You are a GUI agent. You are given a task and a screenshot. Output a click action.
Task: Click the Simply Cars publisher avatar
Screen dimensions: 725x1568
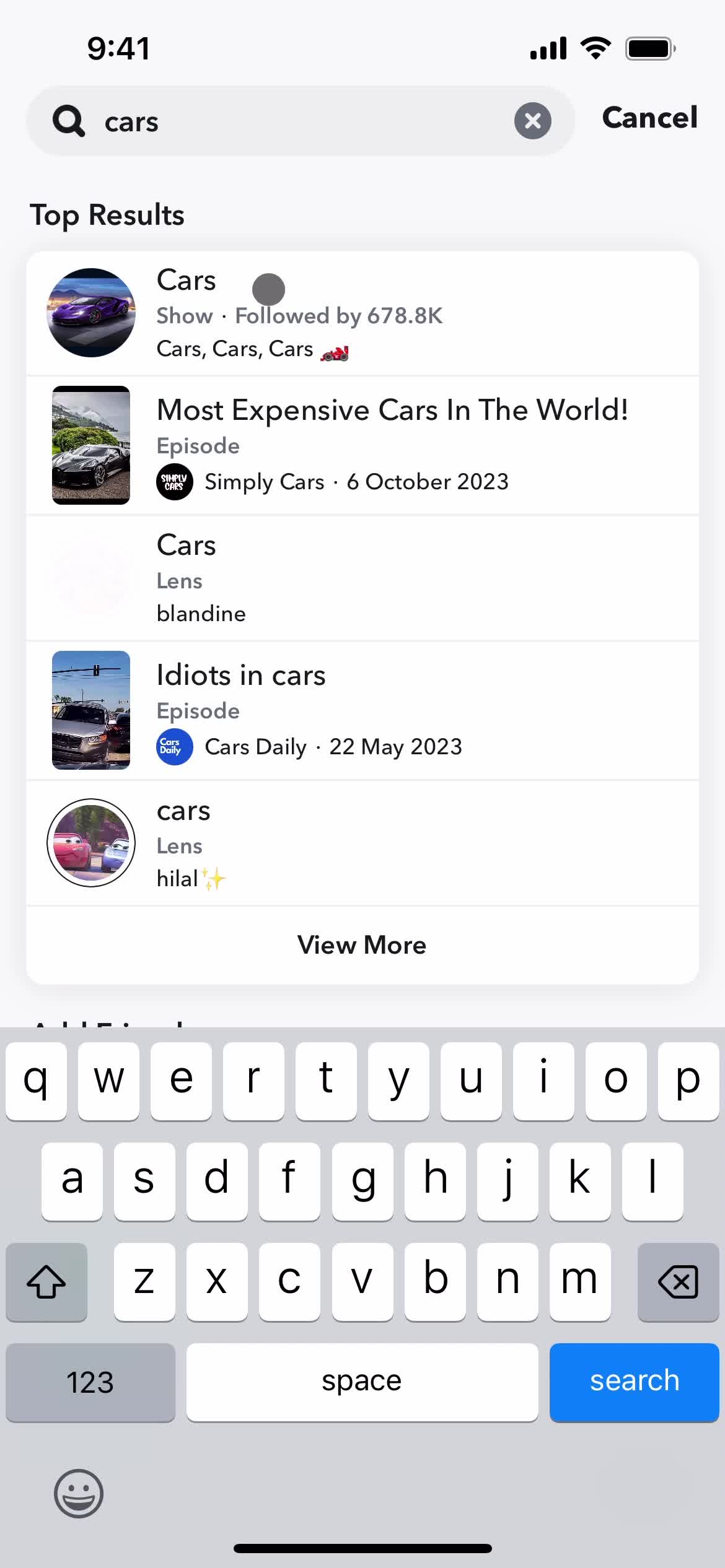point(174,482)
